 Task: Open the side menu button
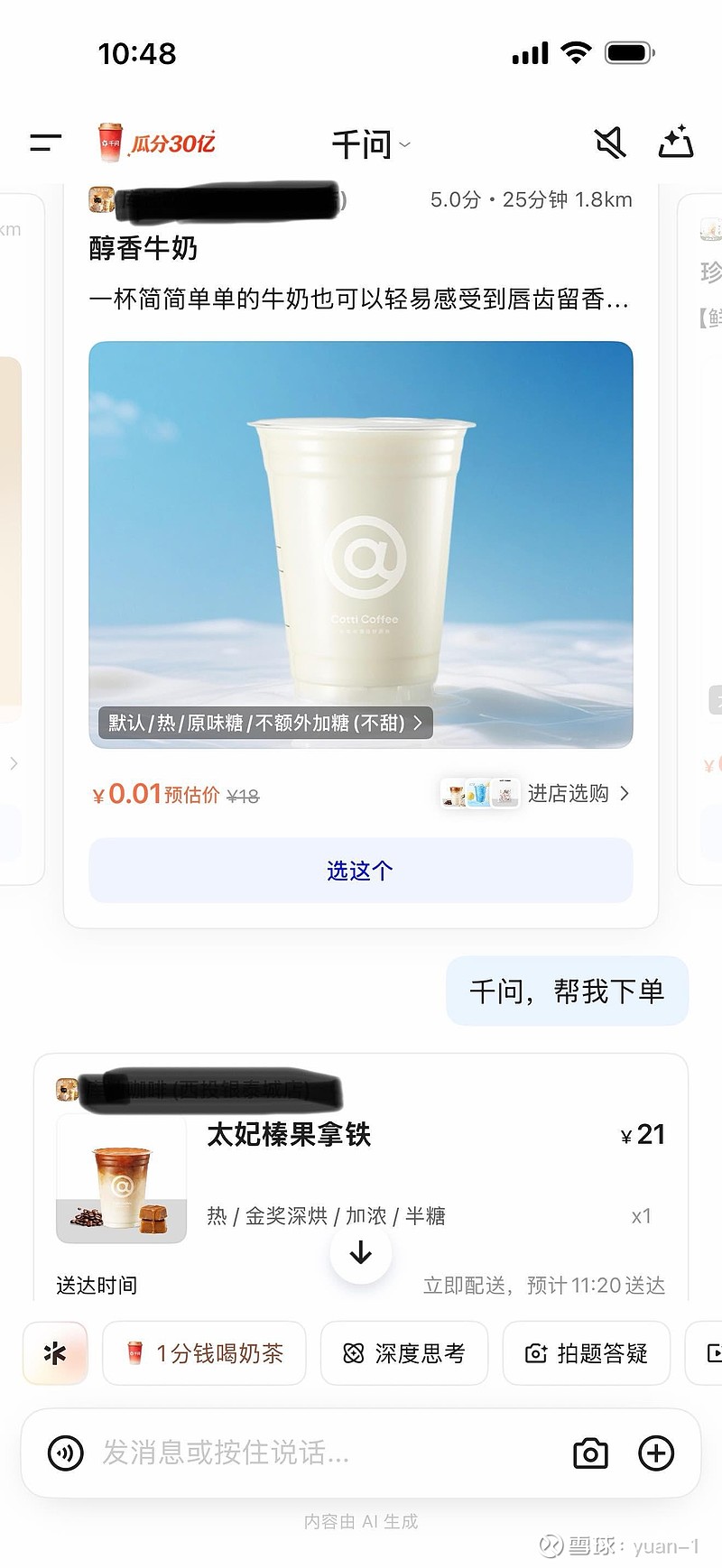(45, 143)
